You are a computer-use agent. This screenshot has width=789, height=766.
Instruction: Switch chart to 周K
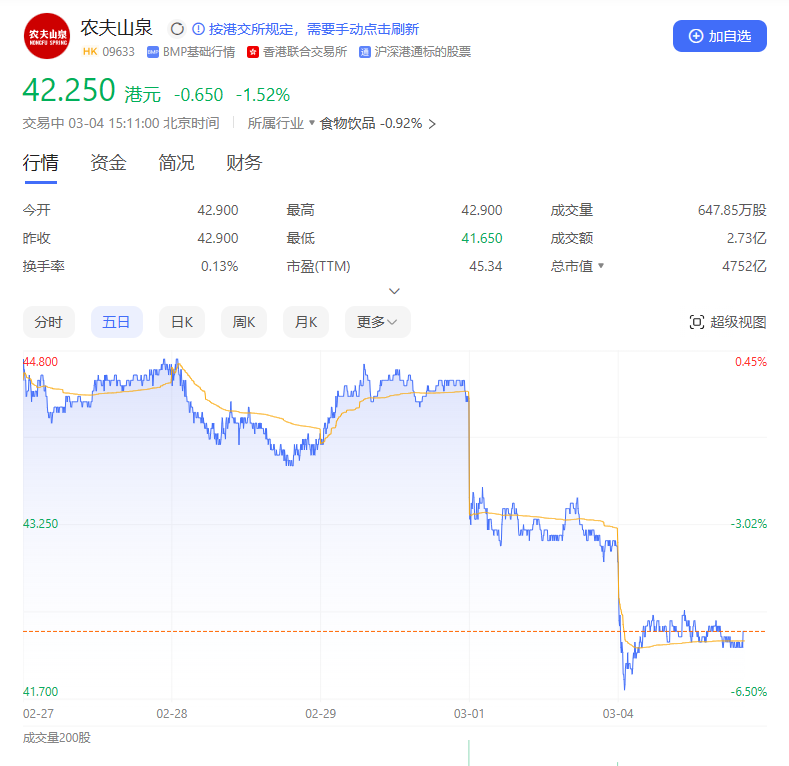244,322
